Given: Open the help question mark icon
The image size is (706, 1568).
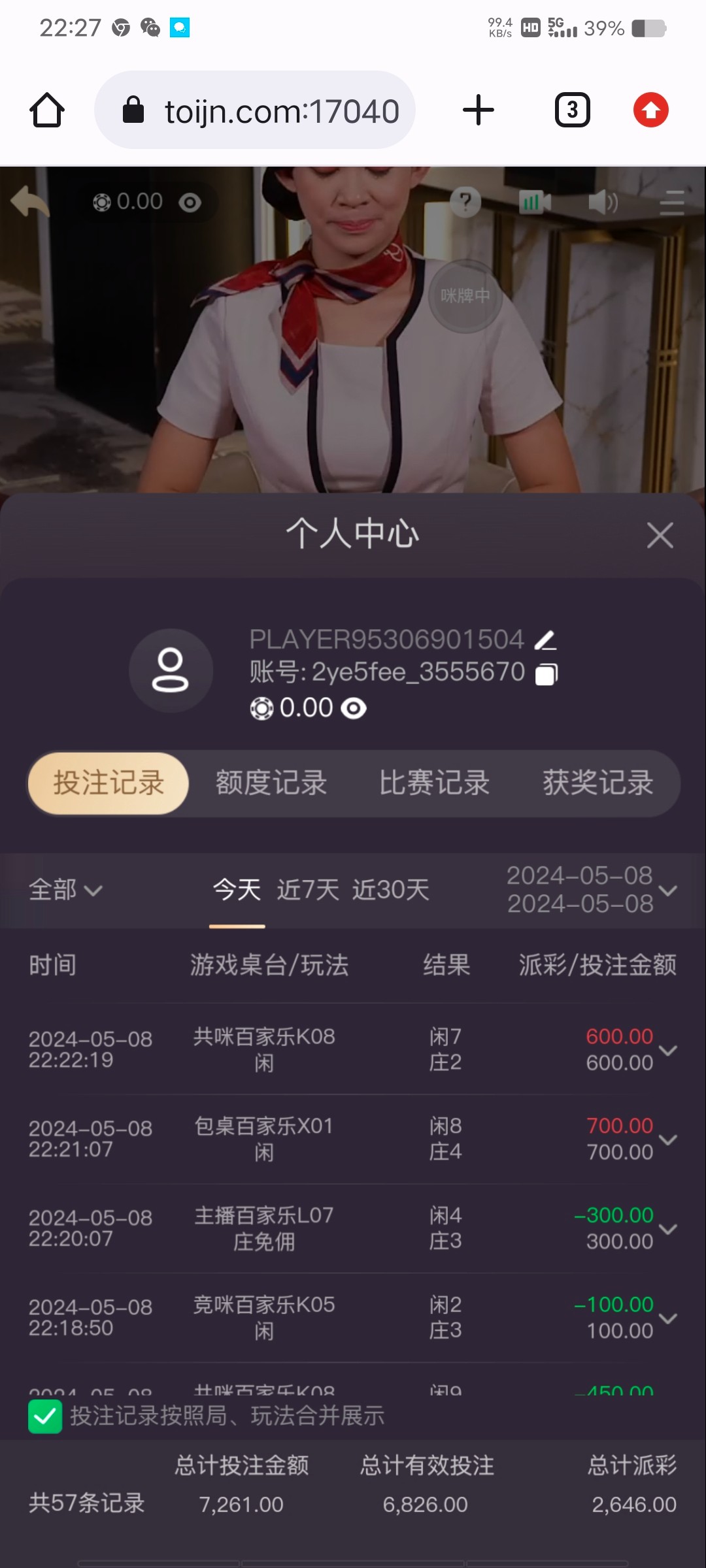Looking at the screenshot, I should click(465, 203).
